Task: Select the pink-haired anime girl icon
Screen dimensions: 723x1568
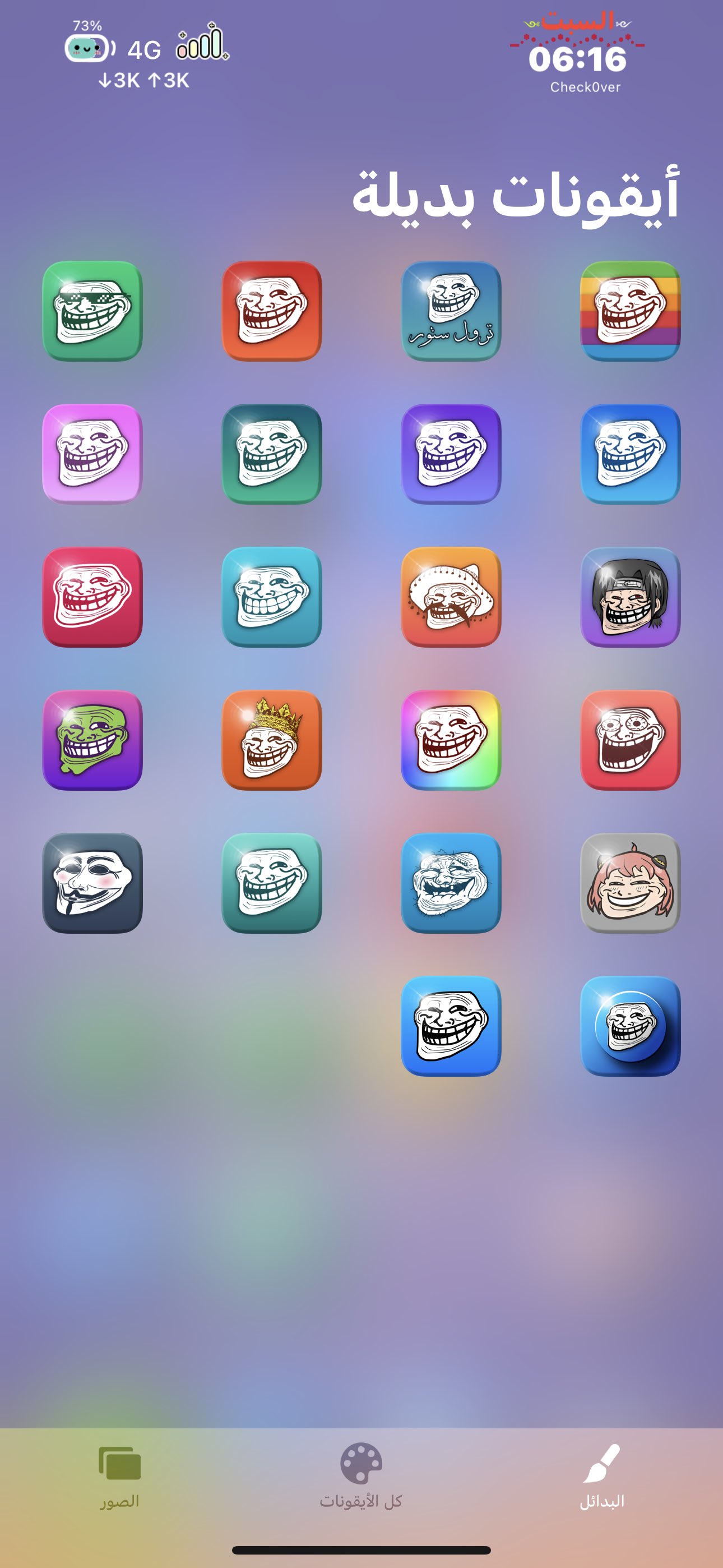Action: point(631,883)
